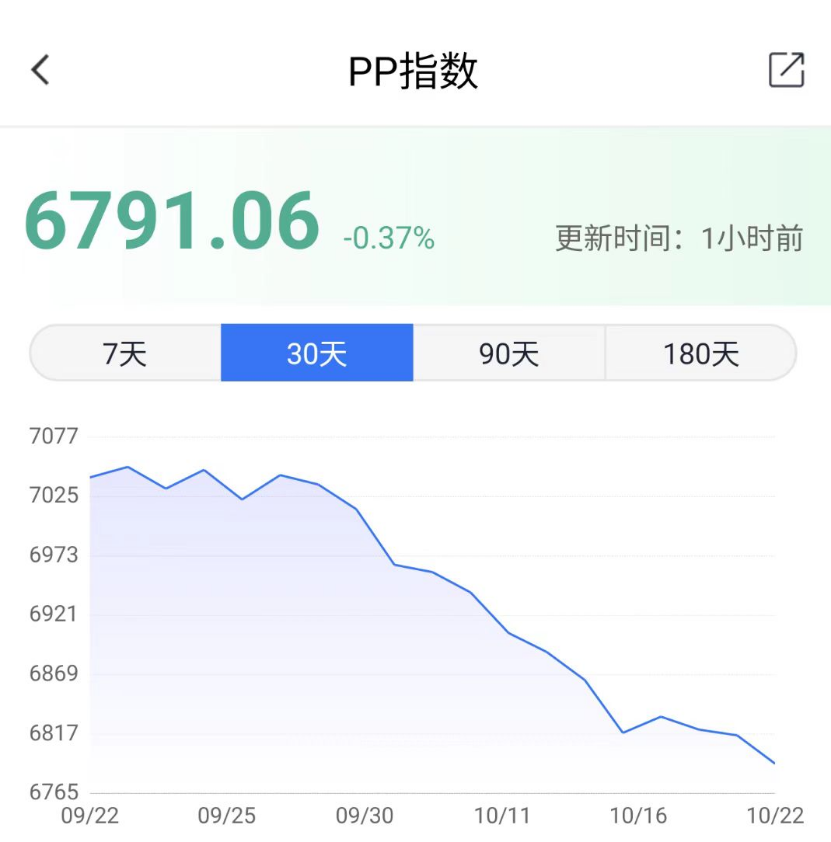View the 180天 trend

[700, 353]
